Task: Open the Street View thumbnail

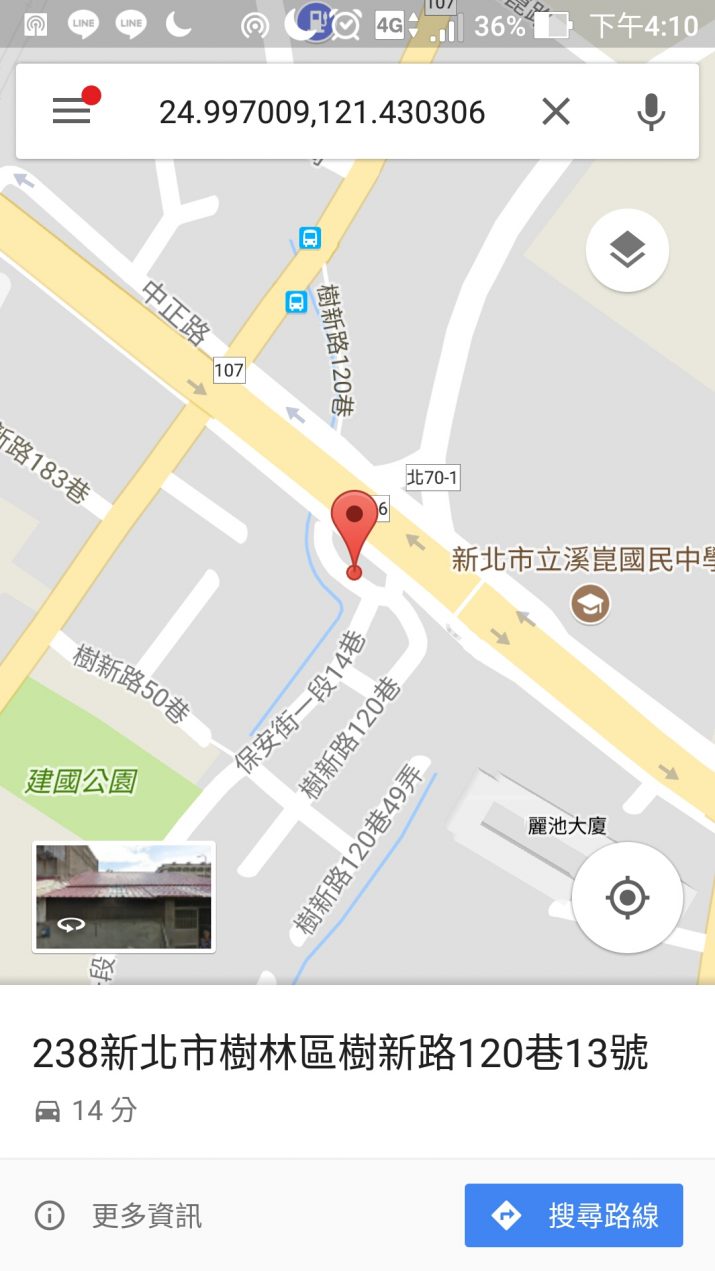Action: [x=124, y=897]
